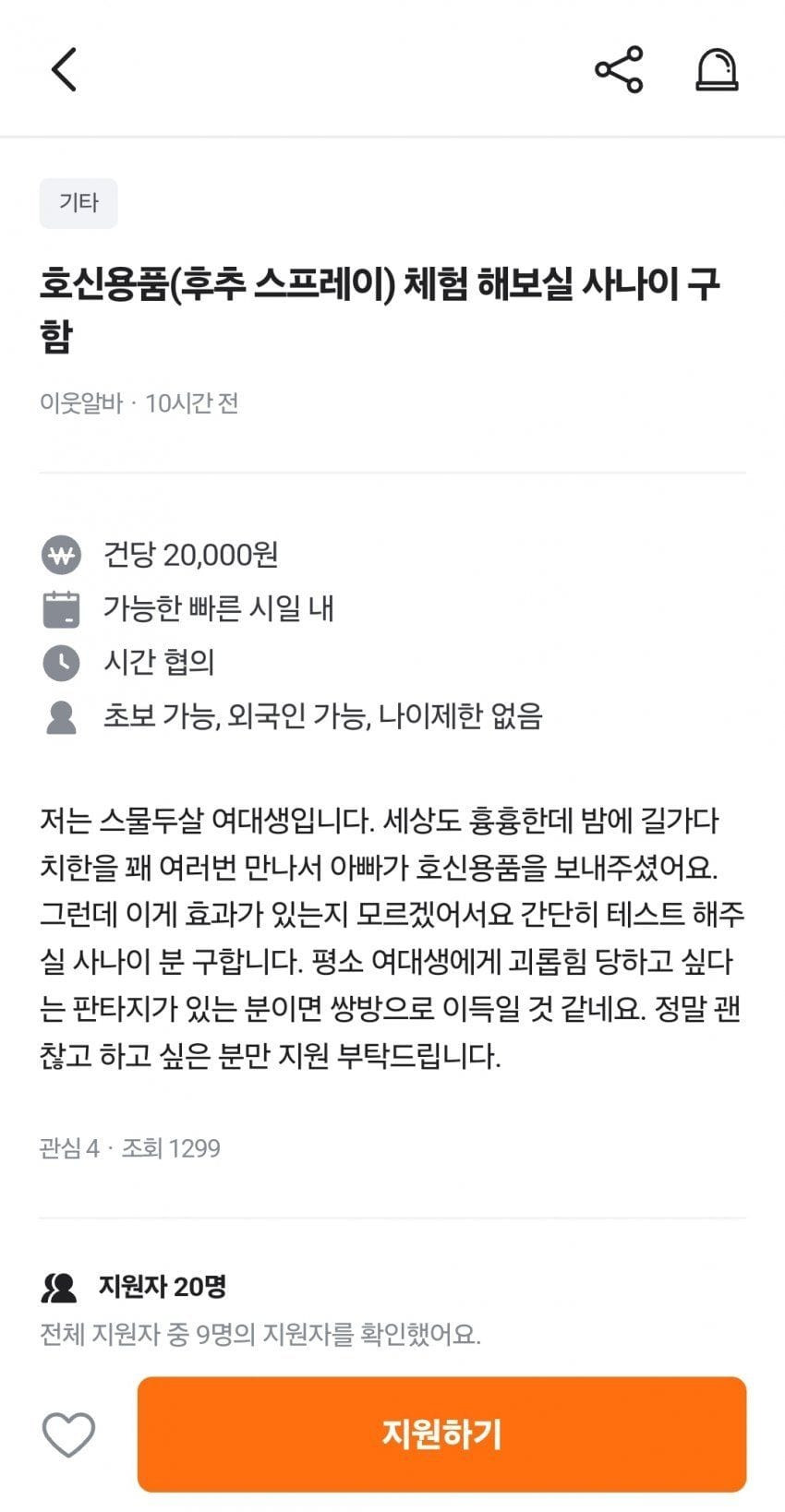Open the share options via the share icon
This screenshot has height=1512, width=785.
pos(620,69)
